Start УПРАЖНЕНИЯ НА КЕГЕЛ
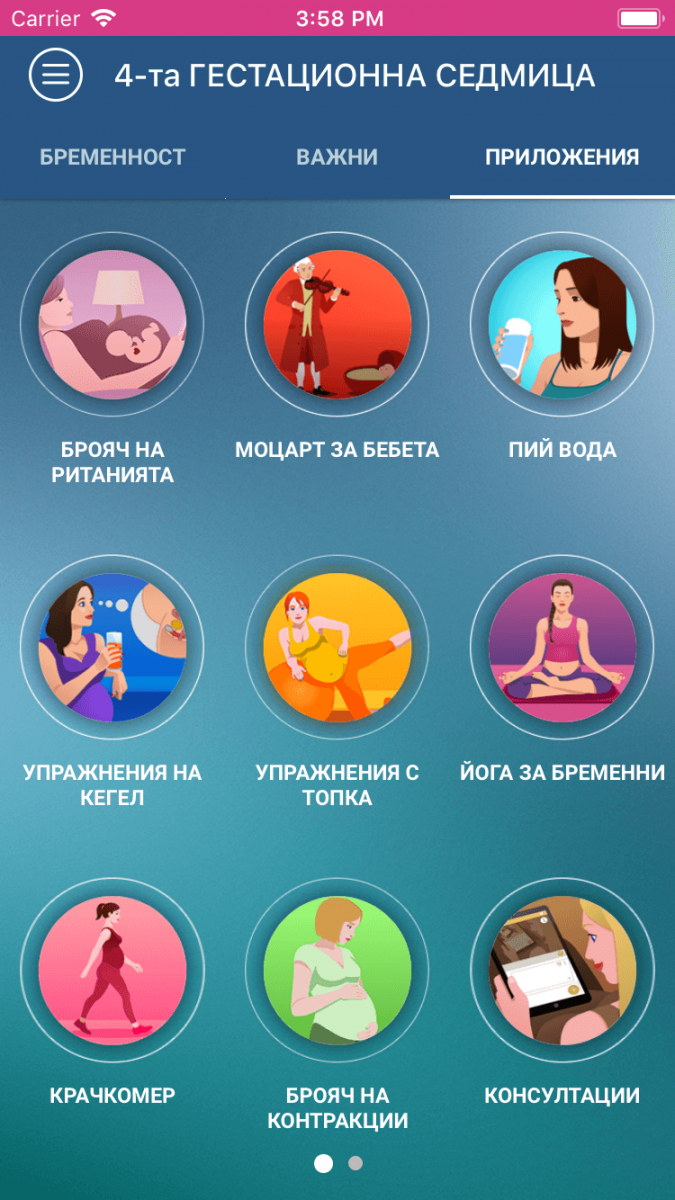The width and height of the screenshot is (675, 1200). pyautogui.click(x=112, y=647)
